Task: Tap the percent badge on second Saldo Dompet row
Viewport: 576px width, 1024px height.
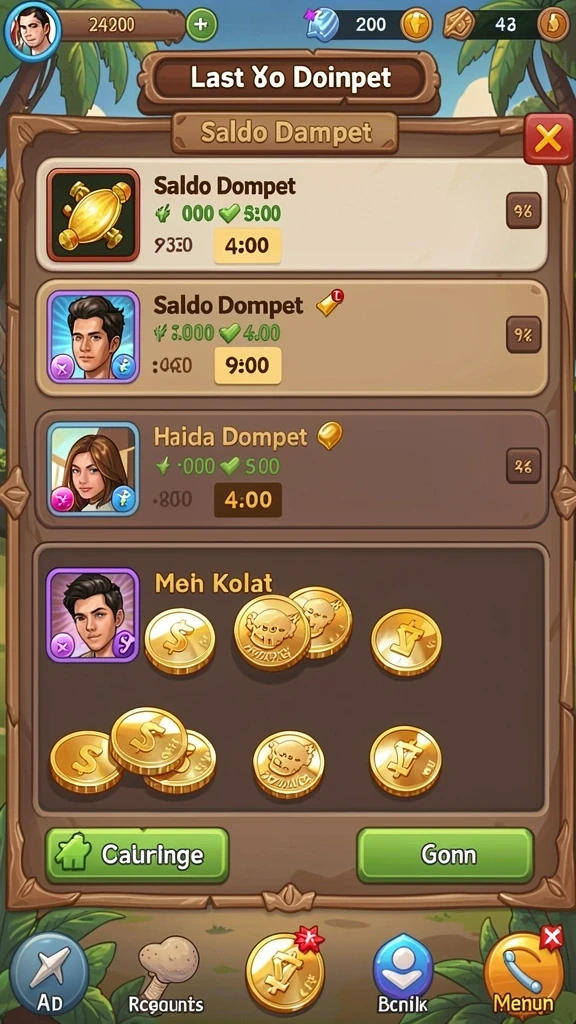Action: pyautogui.click(x=523, y=334)
